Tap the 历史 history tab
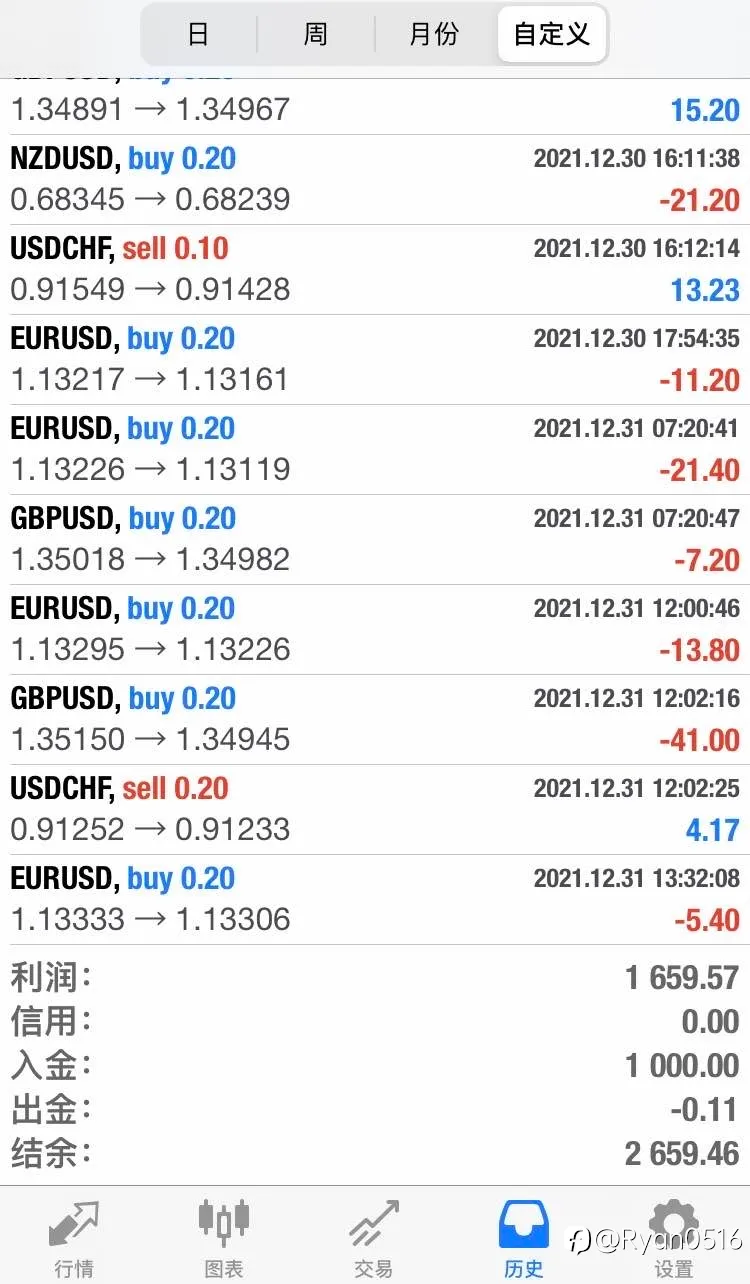This screenshot has height=1284, width=750. 524,1238
